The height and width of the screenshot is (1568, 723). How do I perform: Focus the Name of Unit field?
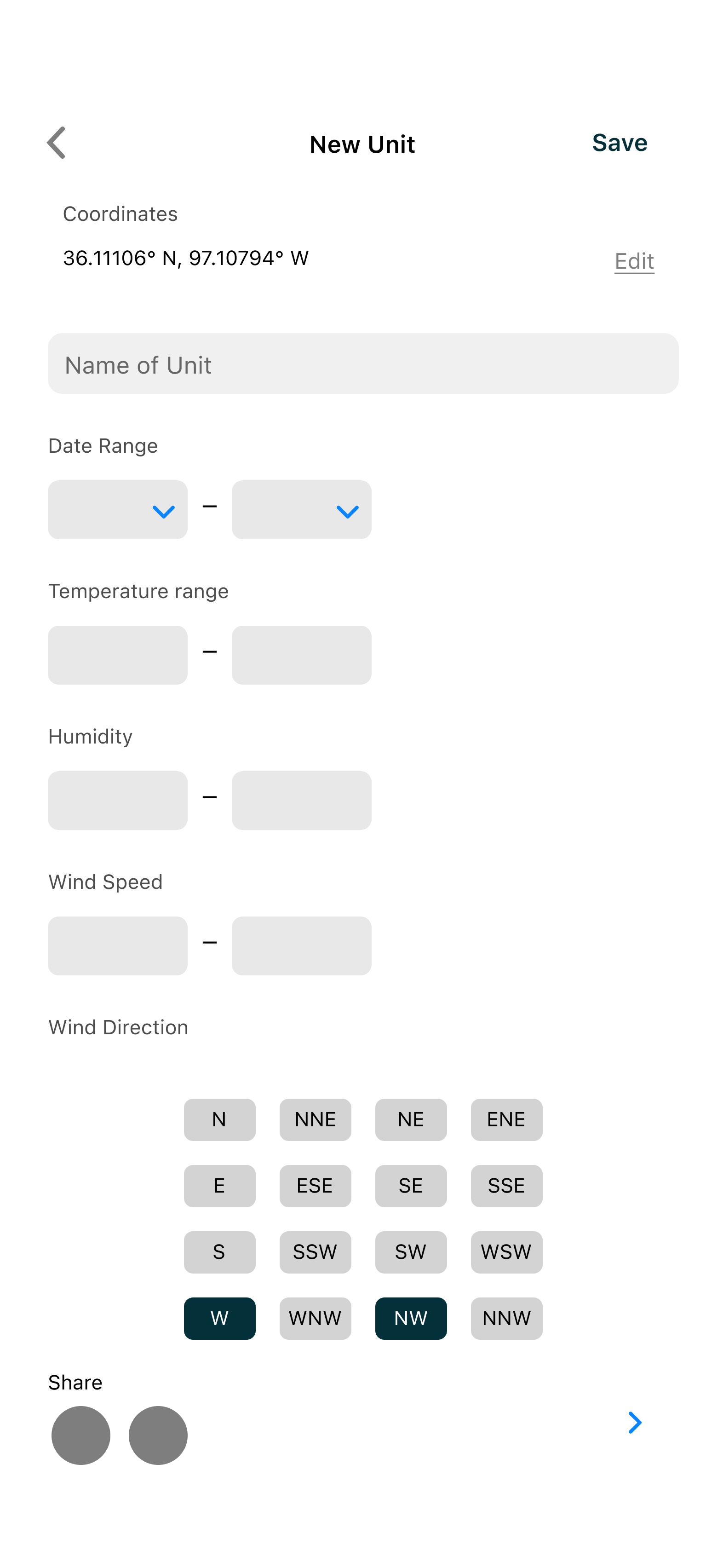point(363,363)
